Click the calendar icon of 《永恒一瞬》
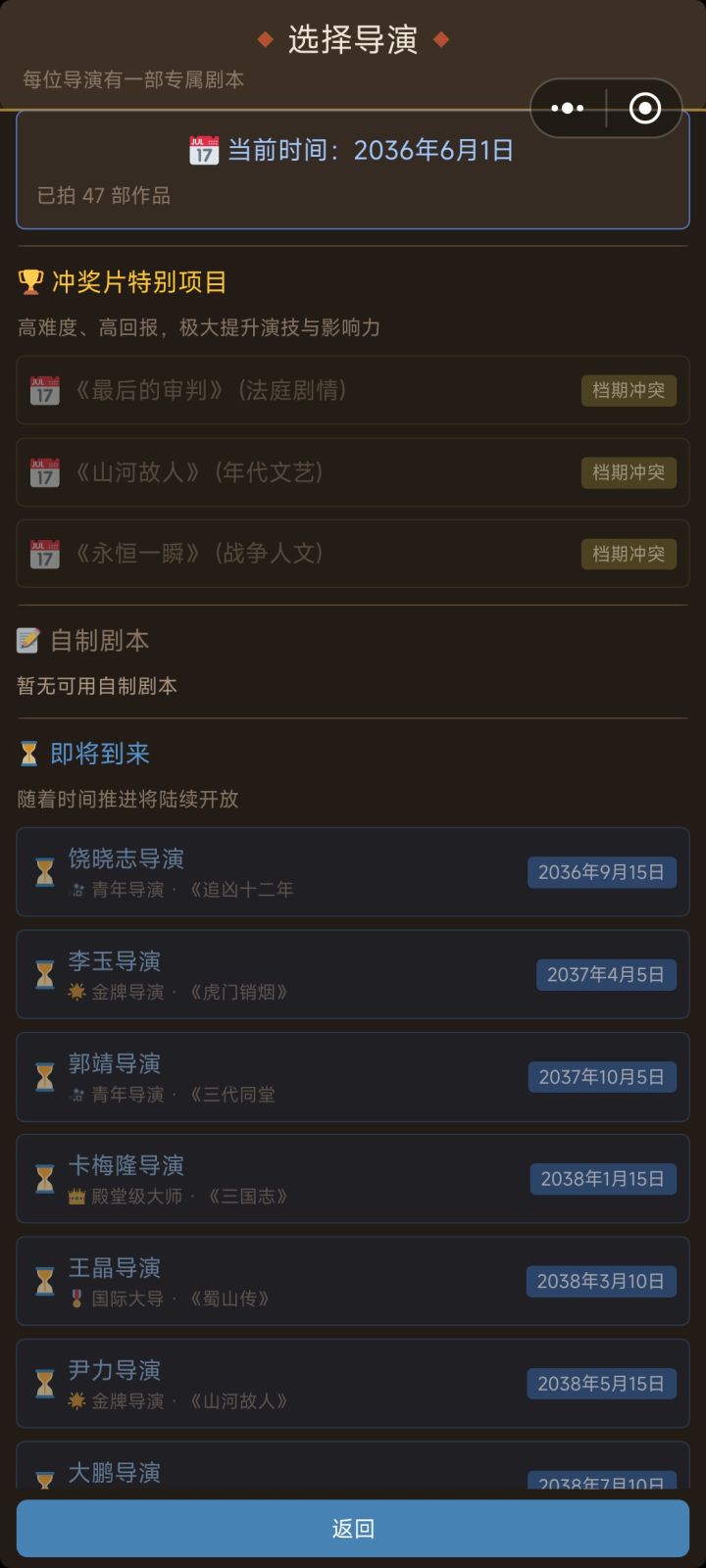The width and height of the screenshot is (706, 1568). tap(44, 554)
